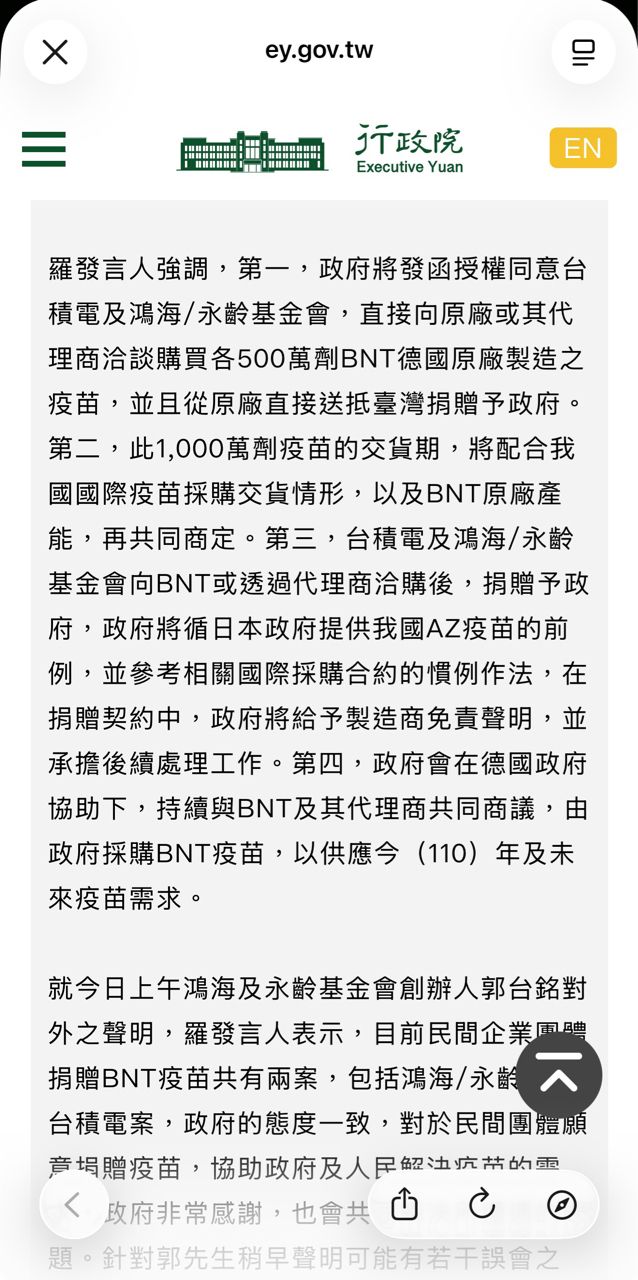Close the in-app browser
Screen dimensions: 638x1280
pos(55,52)
